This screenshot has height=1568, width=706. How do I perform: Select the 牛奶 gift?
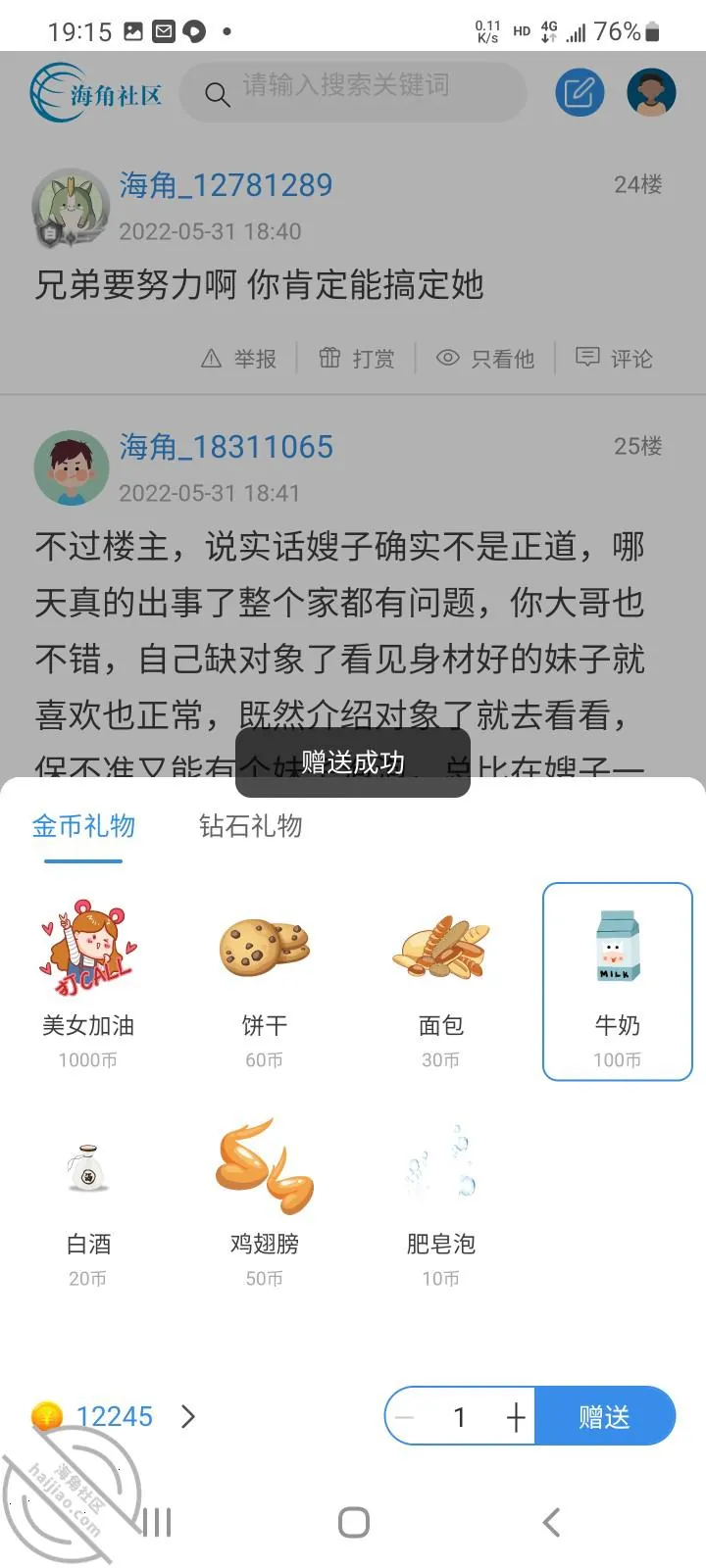tap(618, 982)
